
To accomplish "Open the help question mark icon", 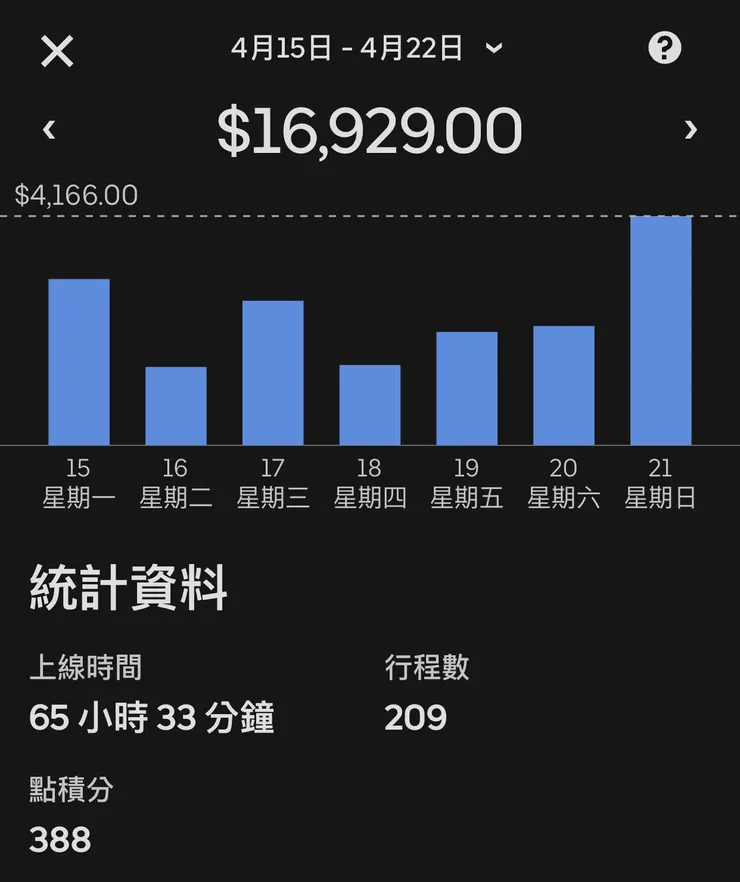I will (665, 48).
